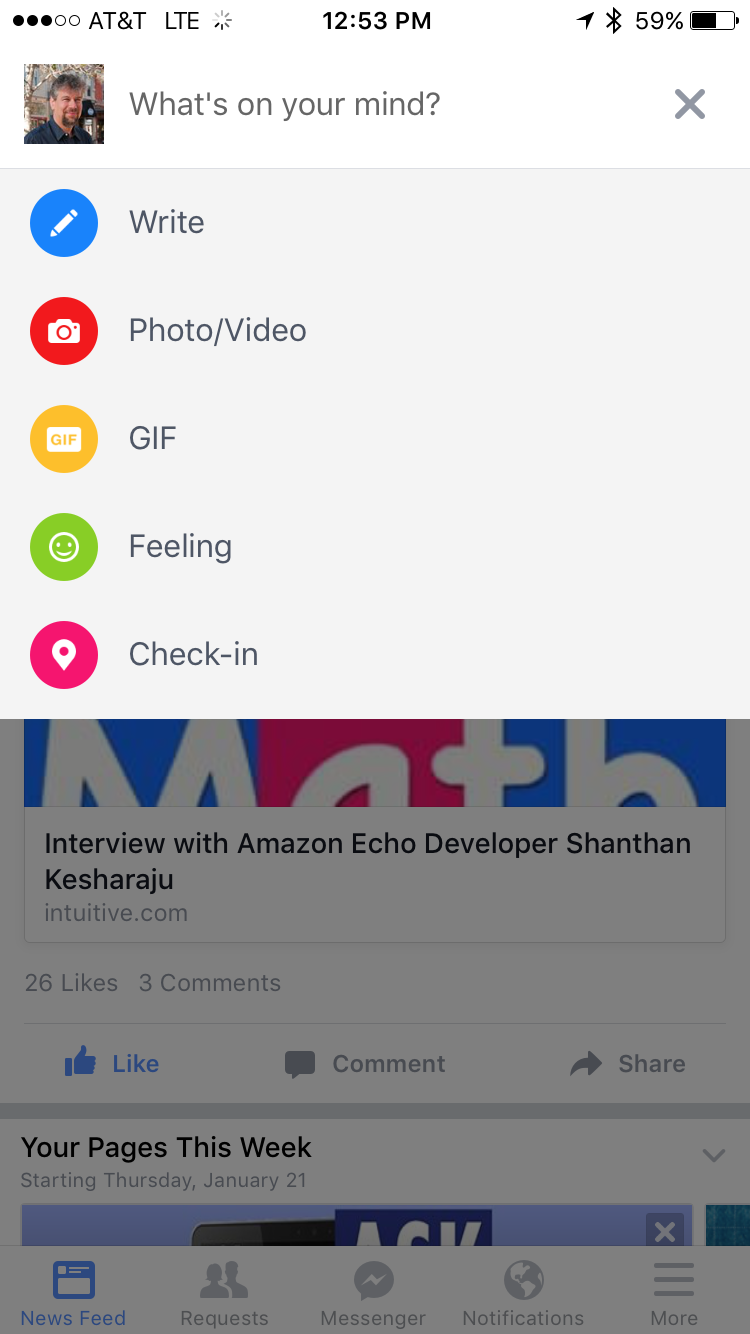Tap the What's on your mind field

pos(285,104)
